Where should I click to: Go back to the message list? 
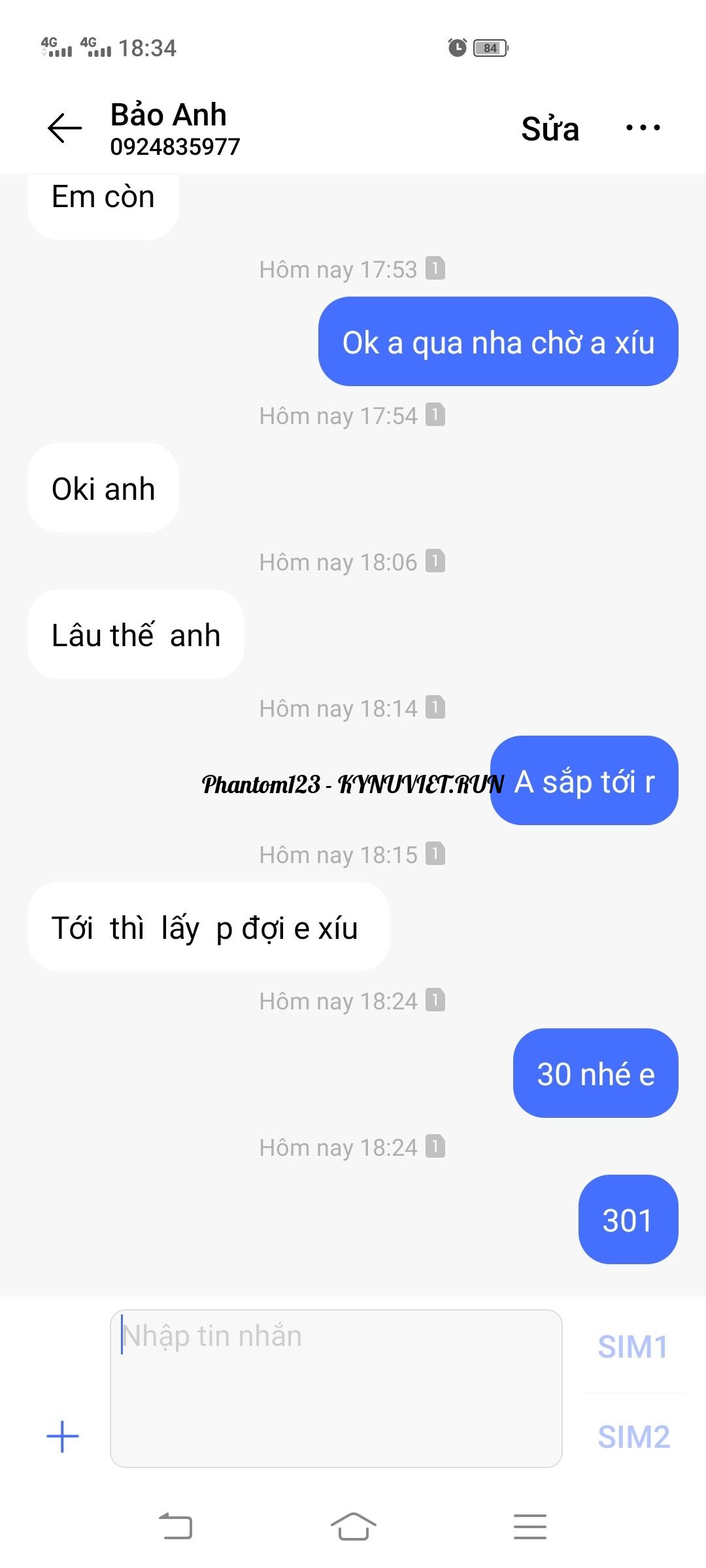coord(65,128)
